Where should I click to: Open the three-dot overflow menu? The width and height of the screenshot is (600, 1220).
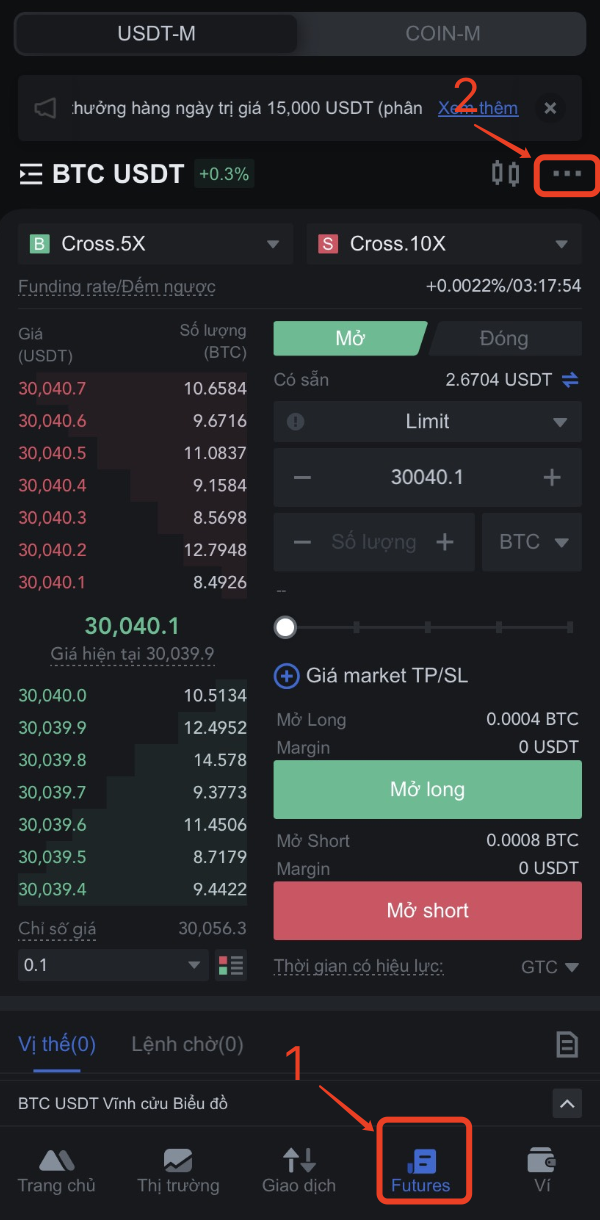pyautogui.click(x=566, y=174)
